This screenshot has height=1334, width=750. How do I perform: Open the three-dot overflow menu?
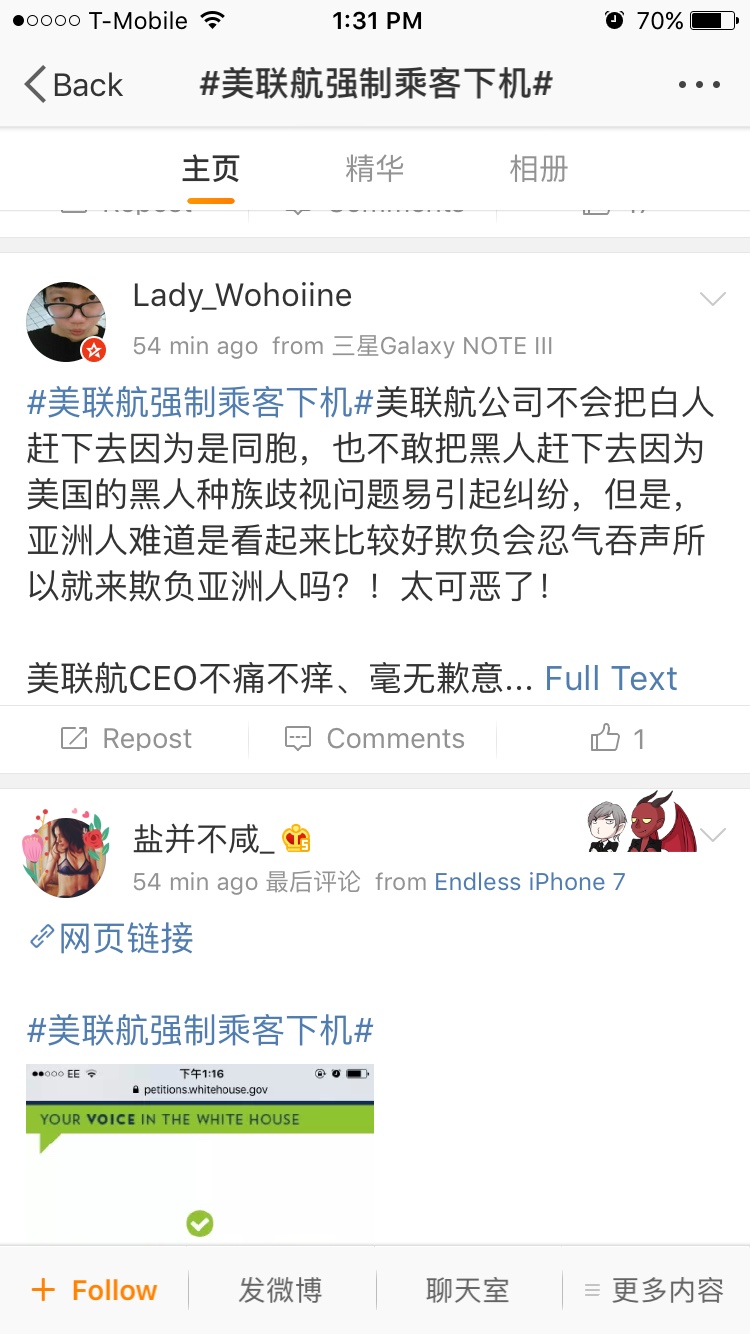click(699, 85)
